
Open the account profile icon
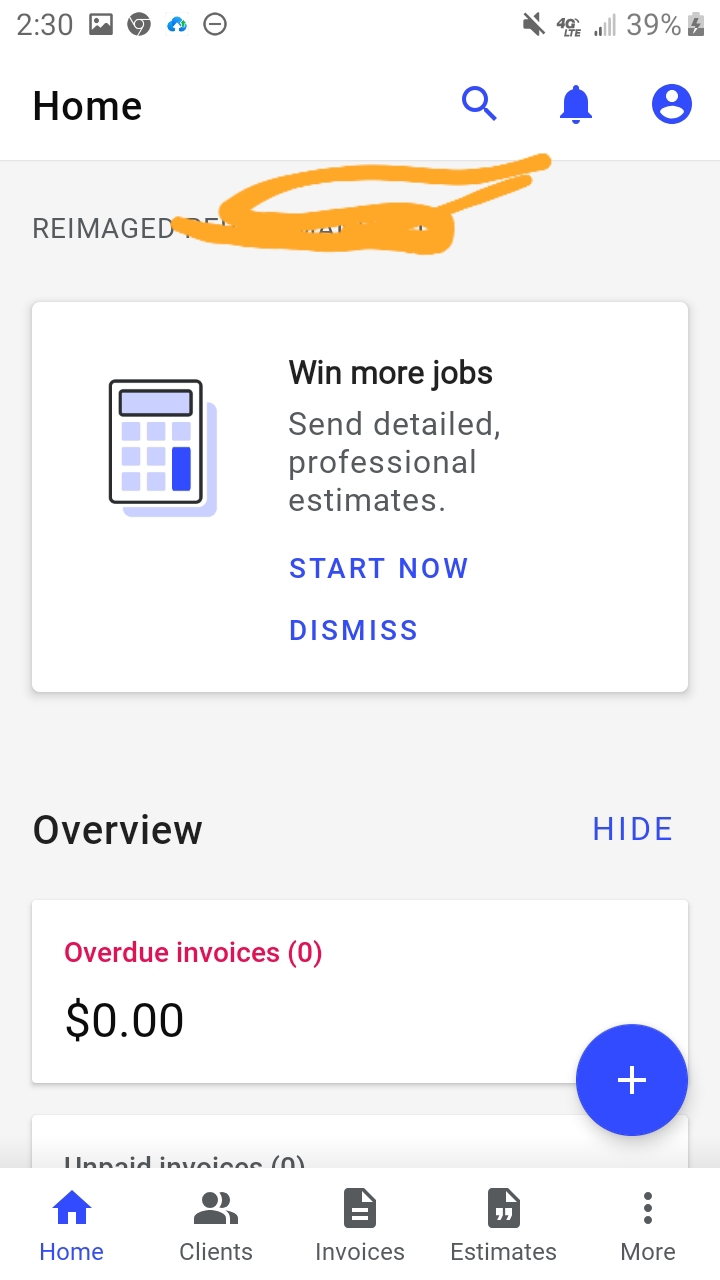click(x=672, y=104)
